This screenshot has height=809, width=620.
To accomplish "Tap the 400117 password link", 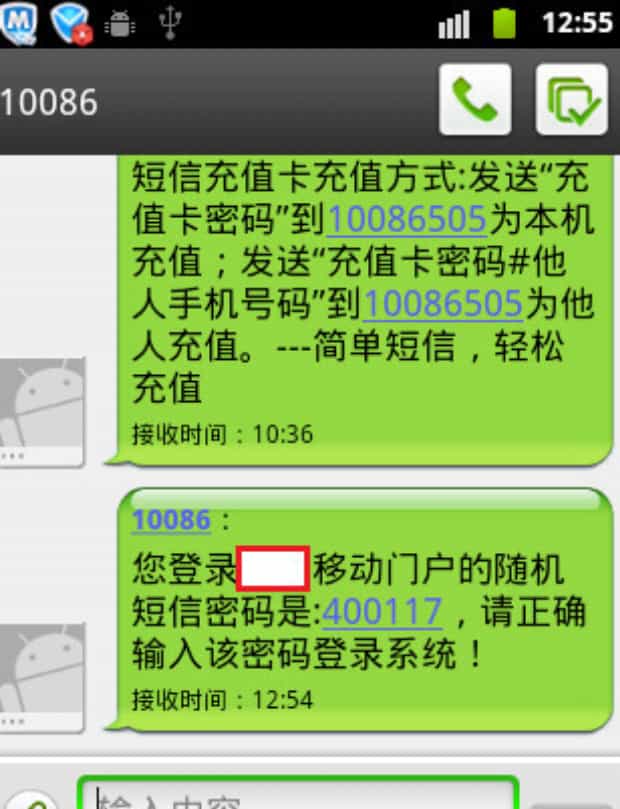I will click(383, 610).
